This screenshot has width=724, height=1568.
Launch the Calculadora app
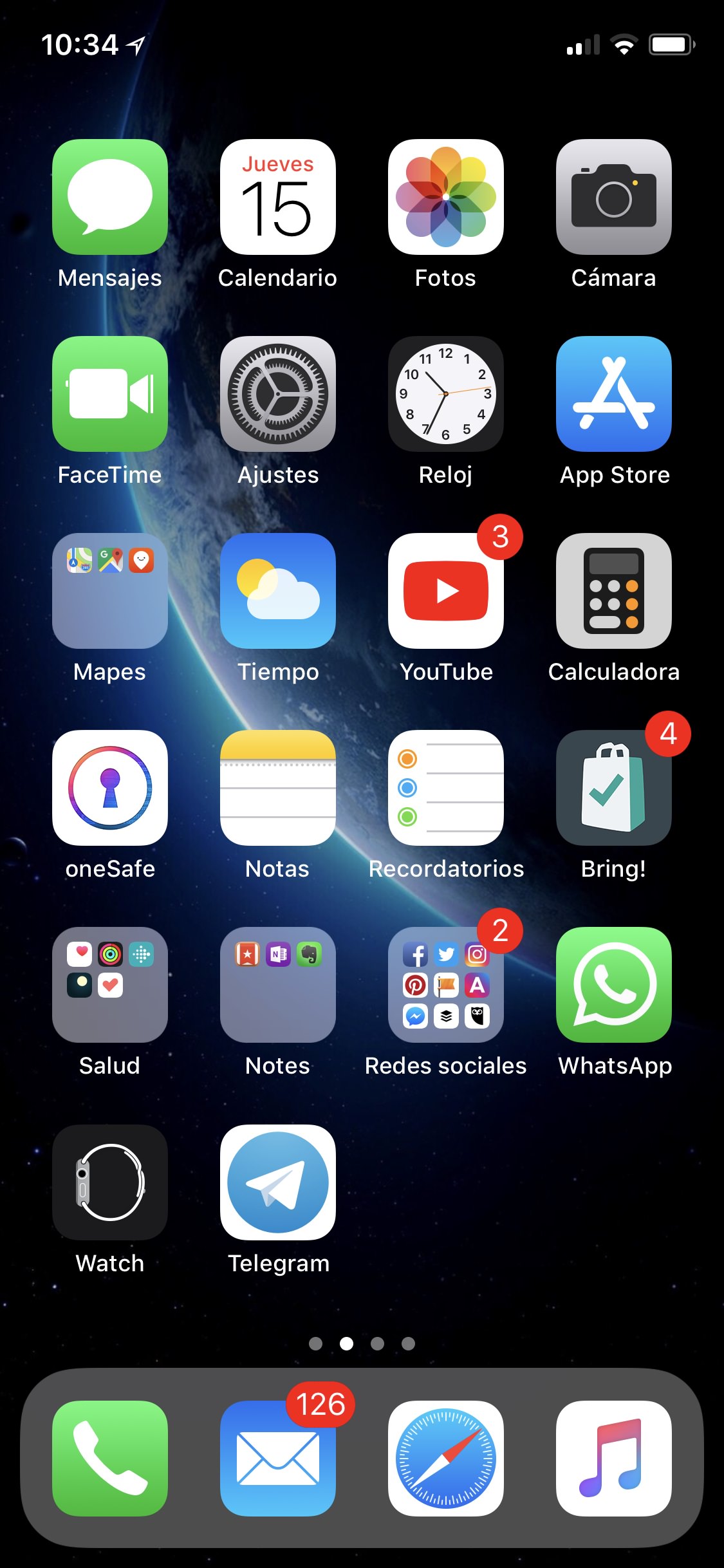[x=614, y=591]
